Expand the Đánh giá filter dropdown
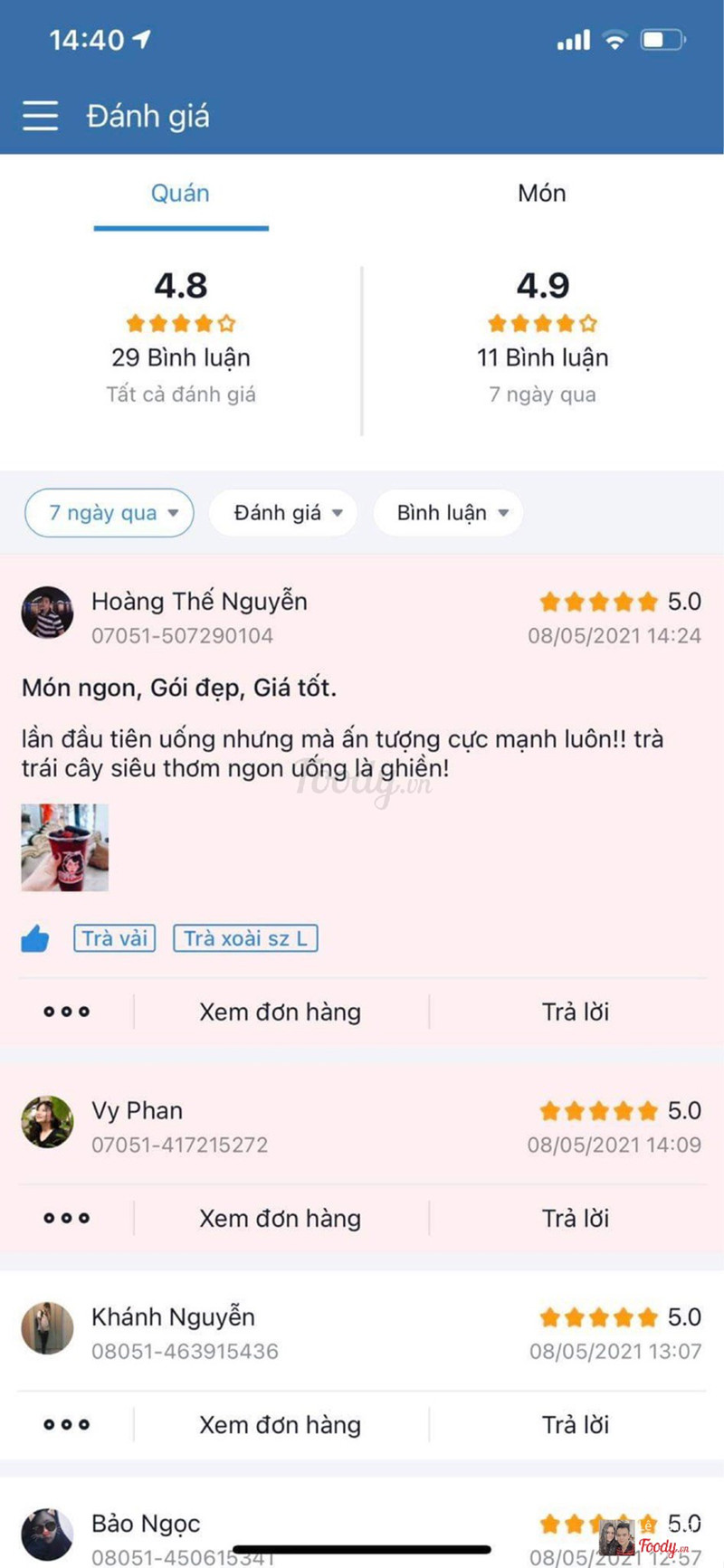 [x=283, y=513]
